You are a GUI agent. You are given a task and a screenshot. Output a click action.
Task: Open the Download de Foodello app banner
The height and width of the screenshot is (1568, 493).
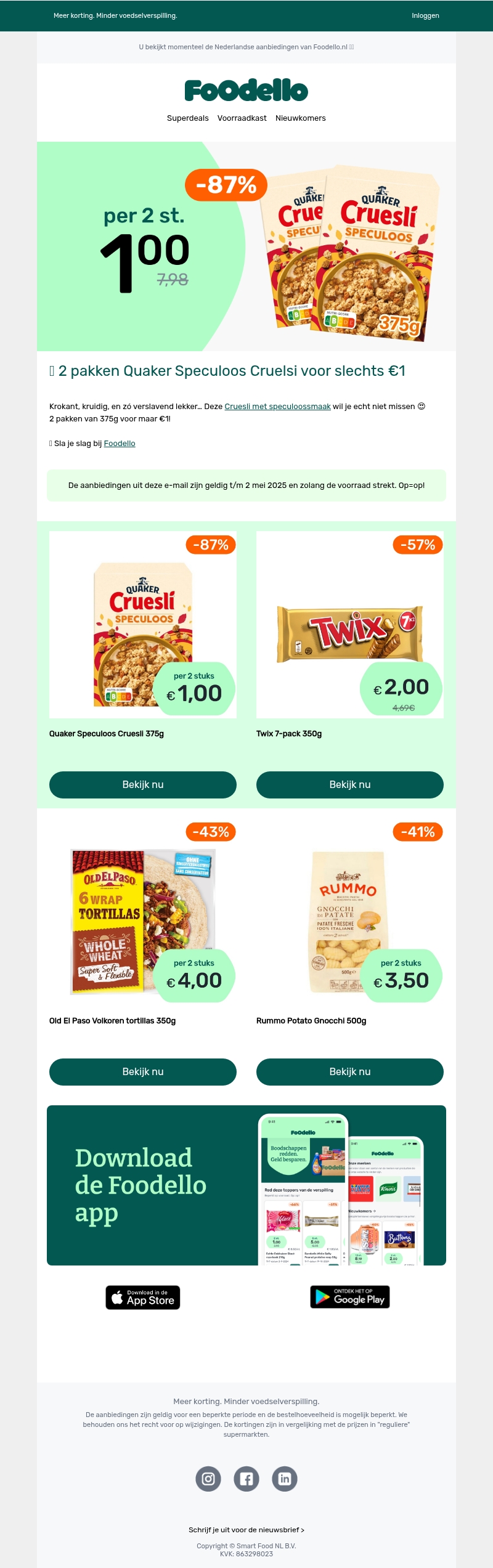coord(246,1185)
